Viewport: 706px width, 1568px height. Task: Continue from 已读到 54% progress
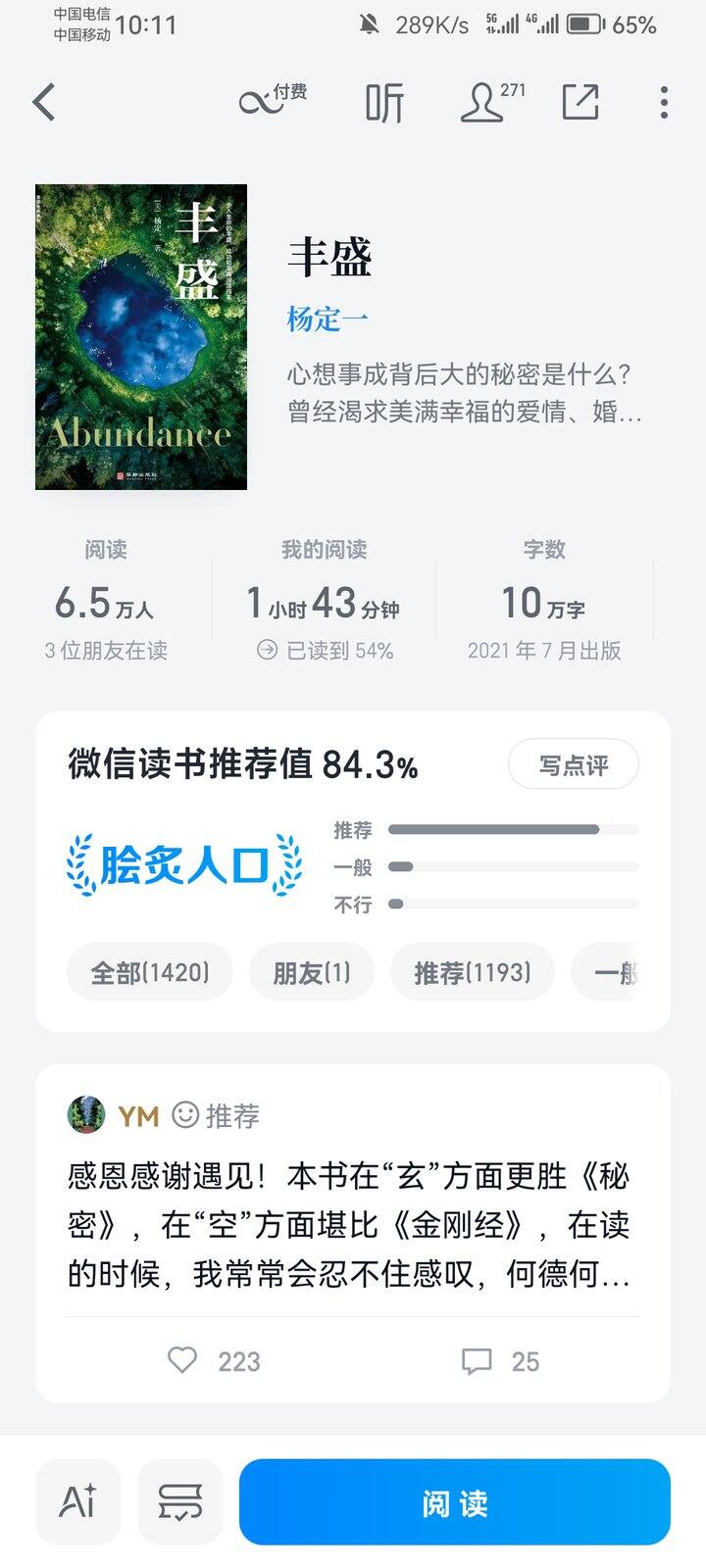[325, 650]
